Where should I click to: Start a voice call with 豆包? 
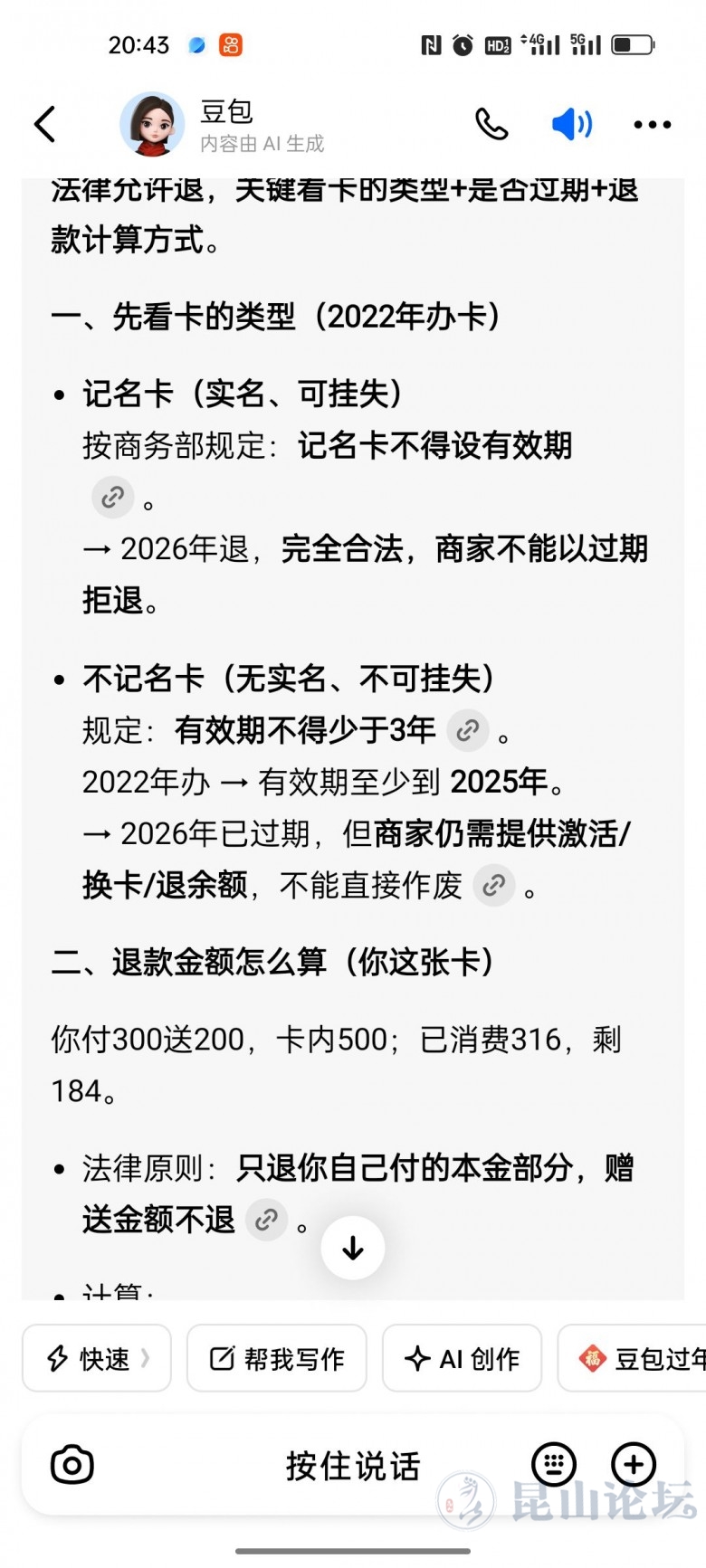(x=491, y=125)
